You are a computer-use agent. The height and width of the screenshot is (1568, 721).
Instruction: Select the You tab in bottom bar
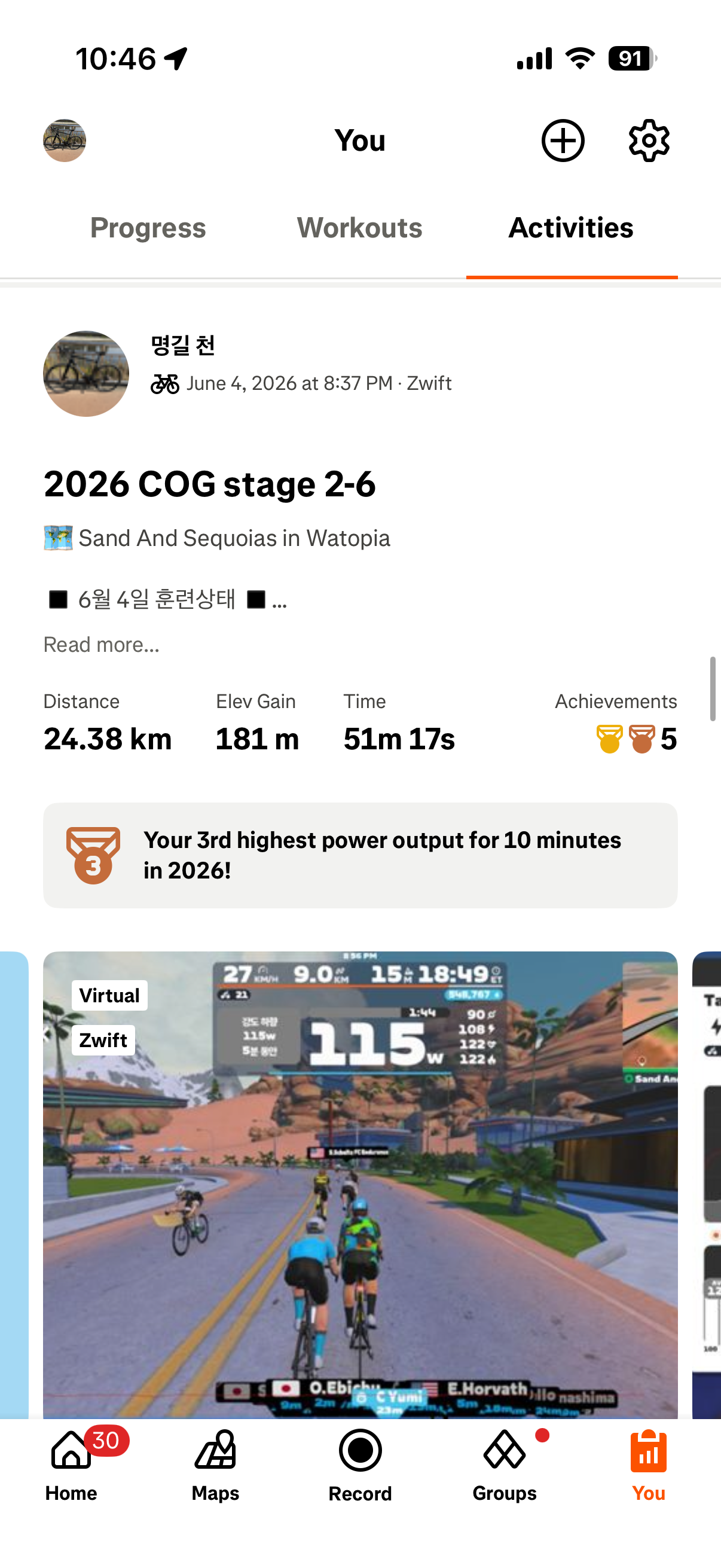[649, 1465]
